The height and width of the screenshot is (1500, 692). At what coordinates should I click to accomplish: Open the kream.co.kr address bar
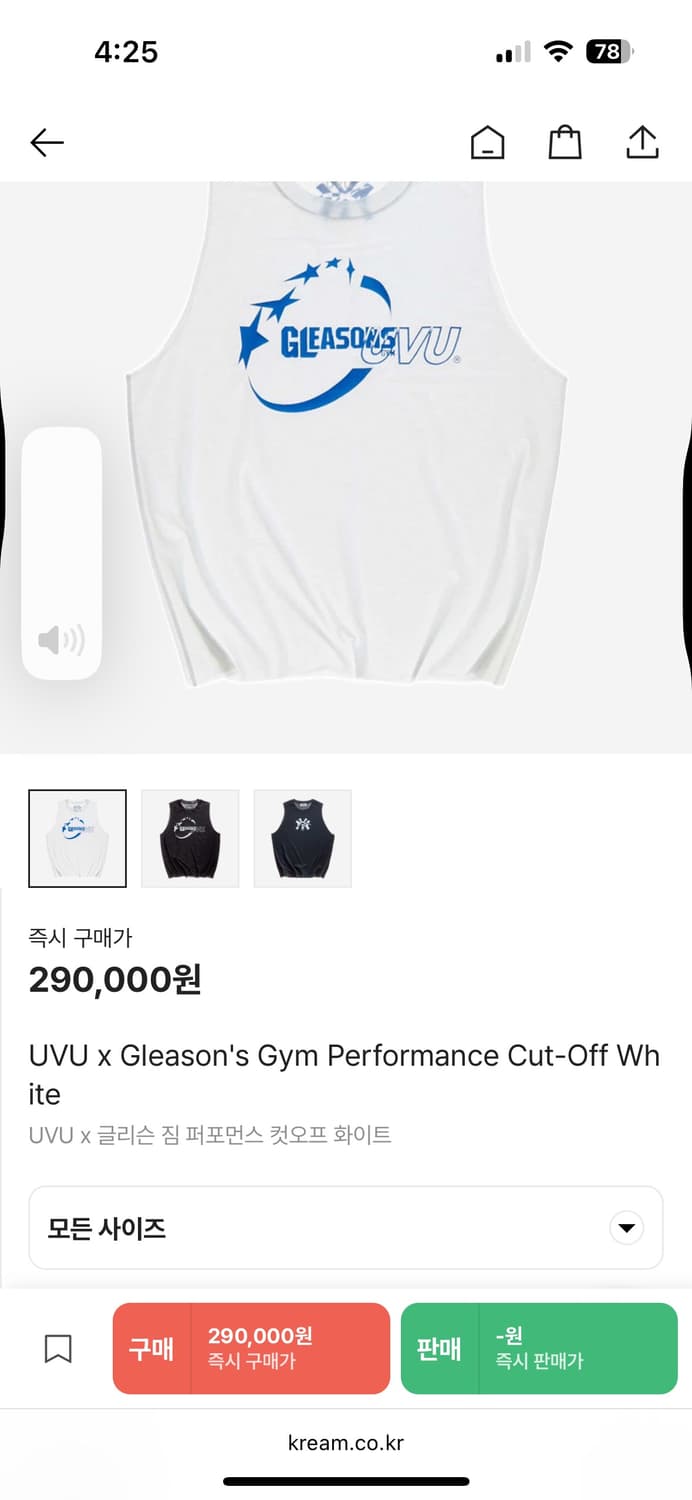pyautogui.click(x=346, y=1443)
